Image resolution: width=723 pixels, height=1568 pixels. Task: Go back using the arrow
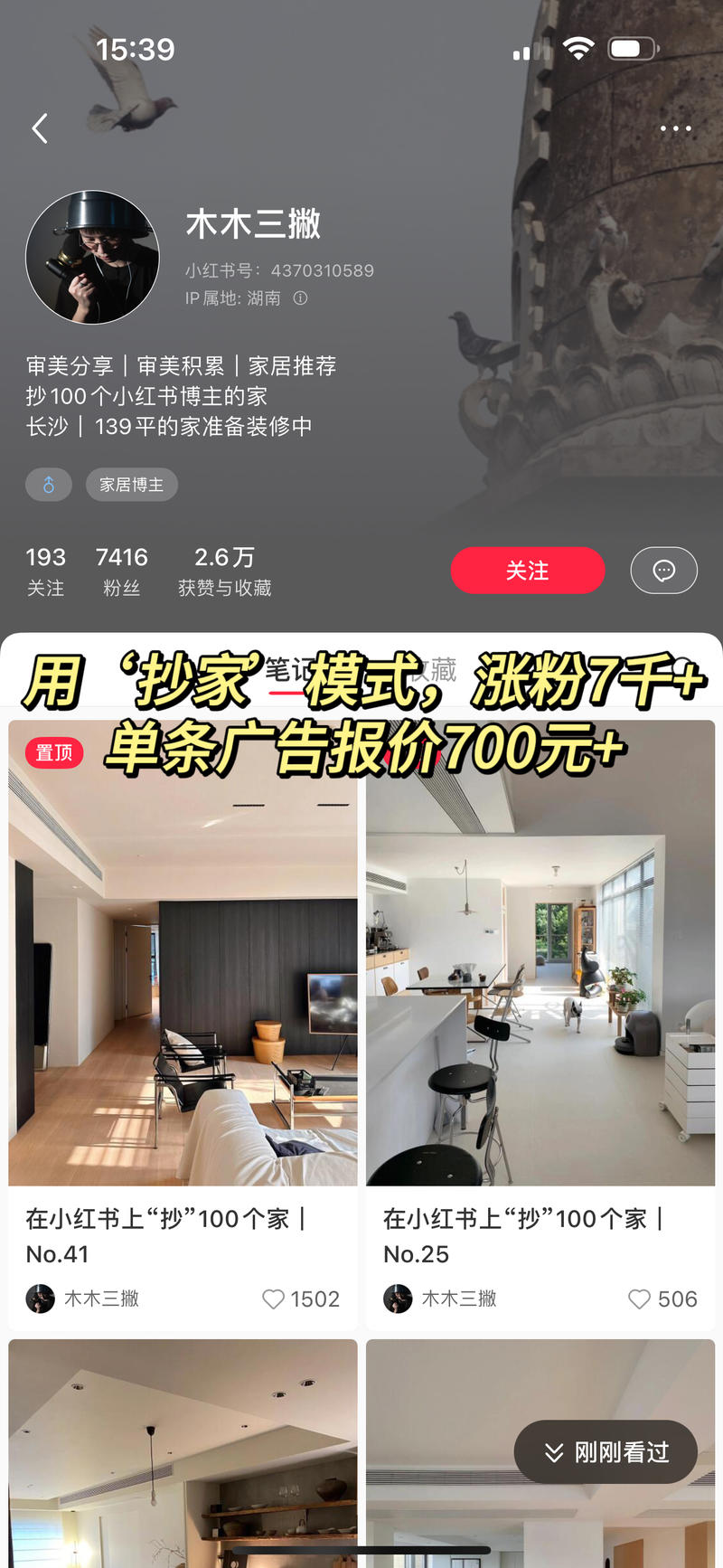coord(40,128)
